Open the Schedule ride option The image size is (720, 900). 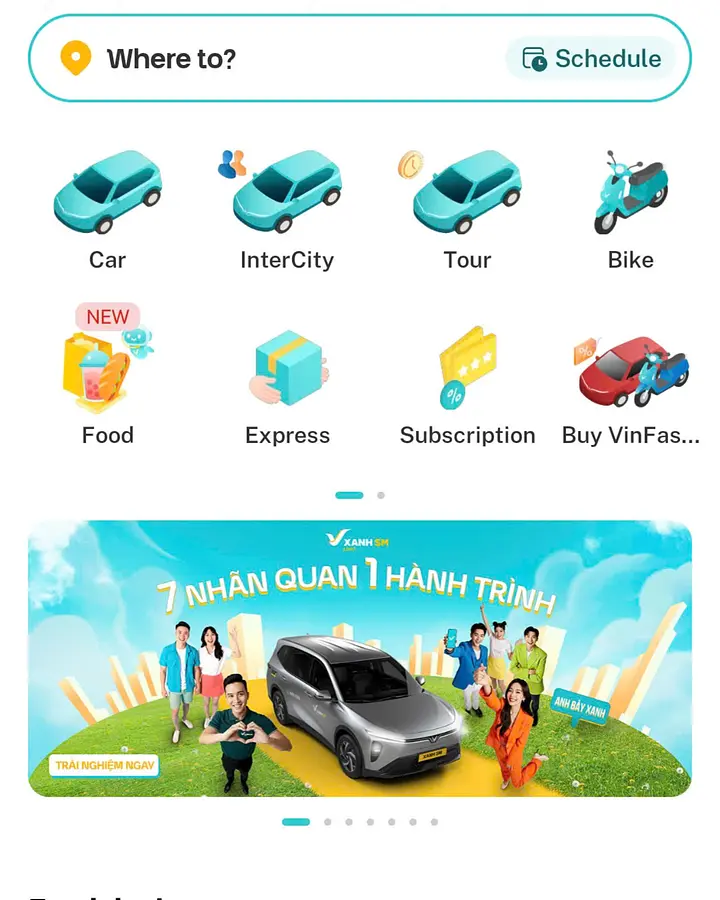click(592, 59)
